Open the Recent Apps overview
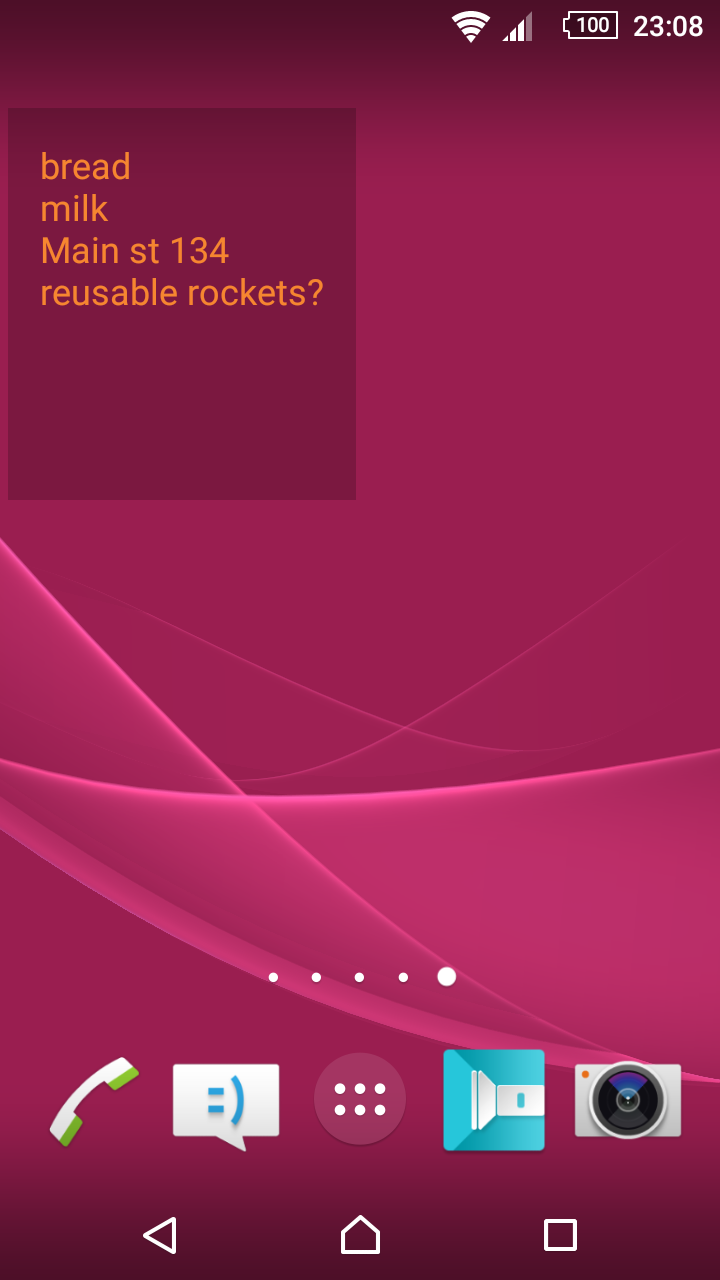 [560, 1236]
